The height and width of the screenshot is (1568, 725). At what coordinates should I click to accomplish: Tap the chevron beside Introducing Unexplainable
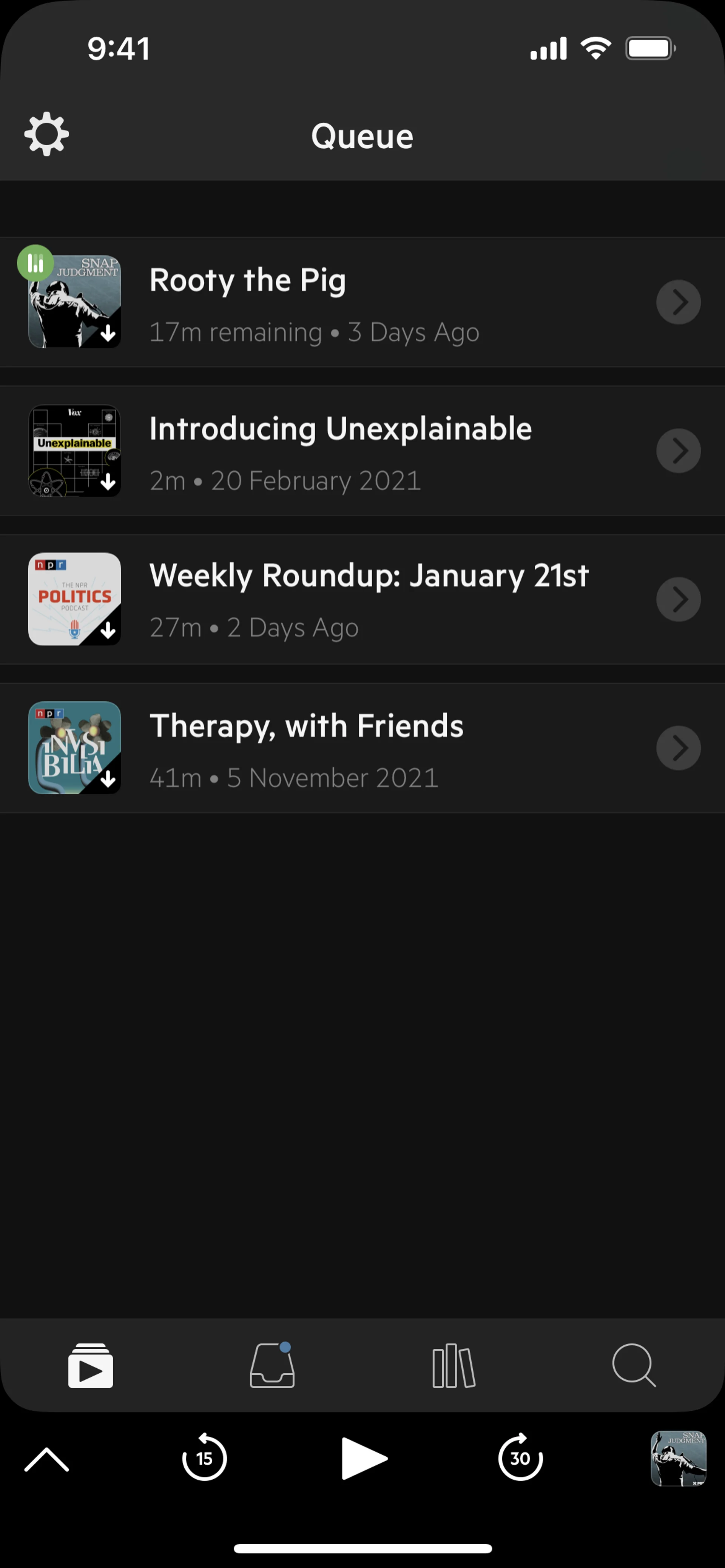[x=678, y=451]
